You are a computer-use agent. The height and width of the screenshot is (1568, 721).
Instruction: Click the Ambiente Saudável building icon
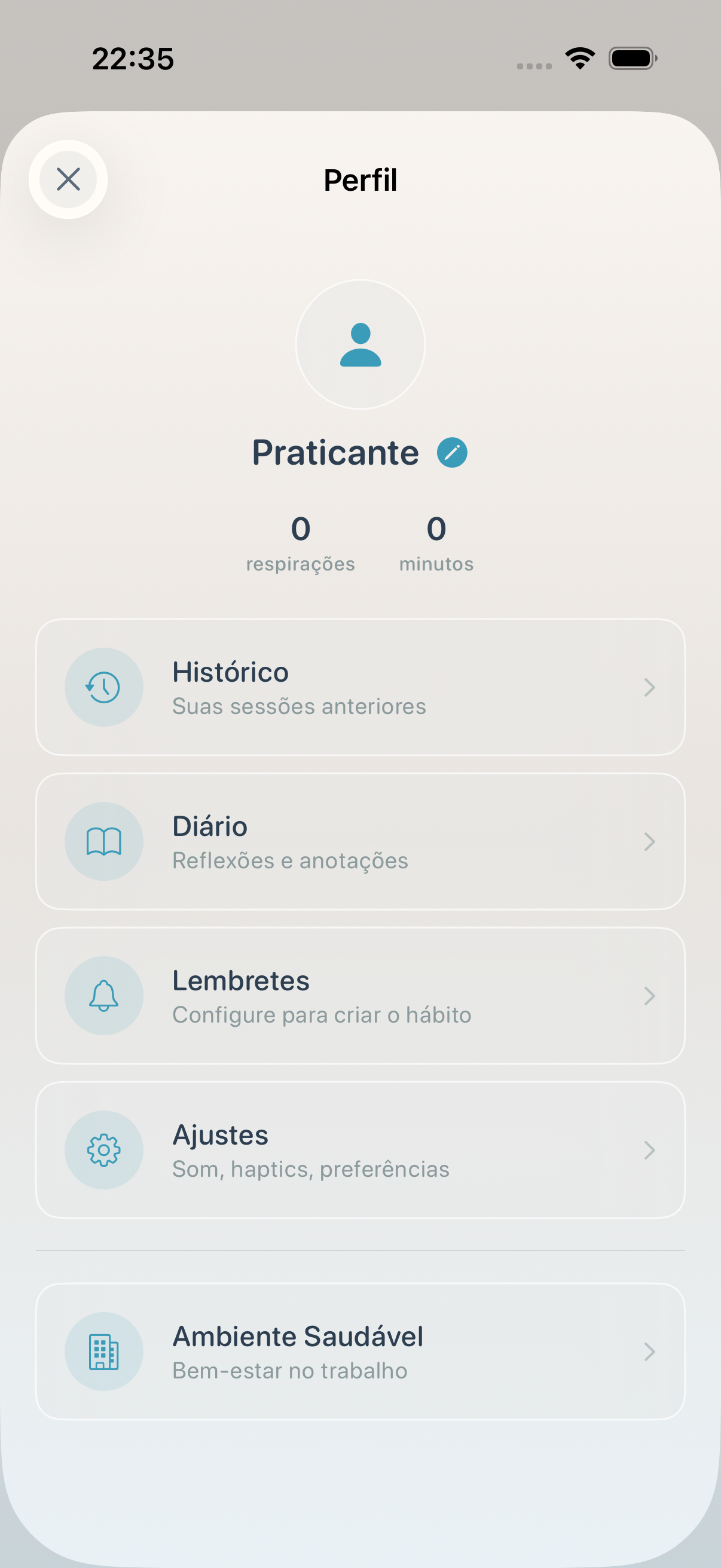pos(103,1352)
